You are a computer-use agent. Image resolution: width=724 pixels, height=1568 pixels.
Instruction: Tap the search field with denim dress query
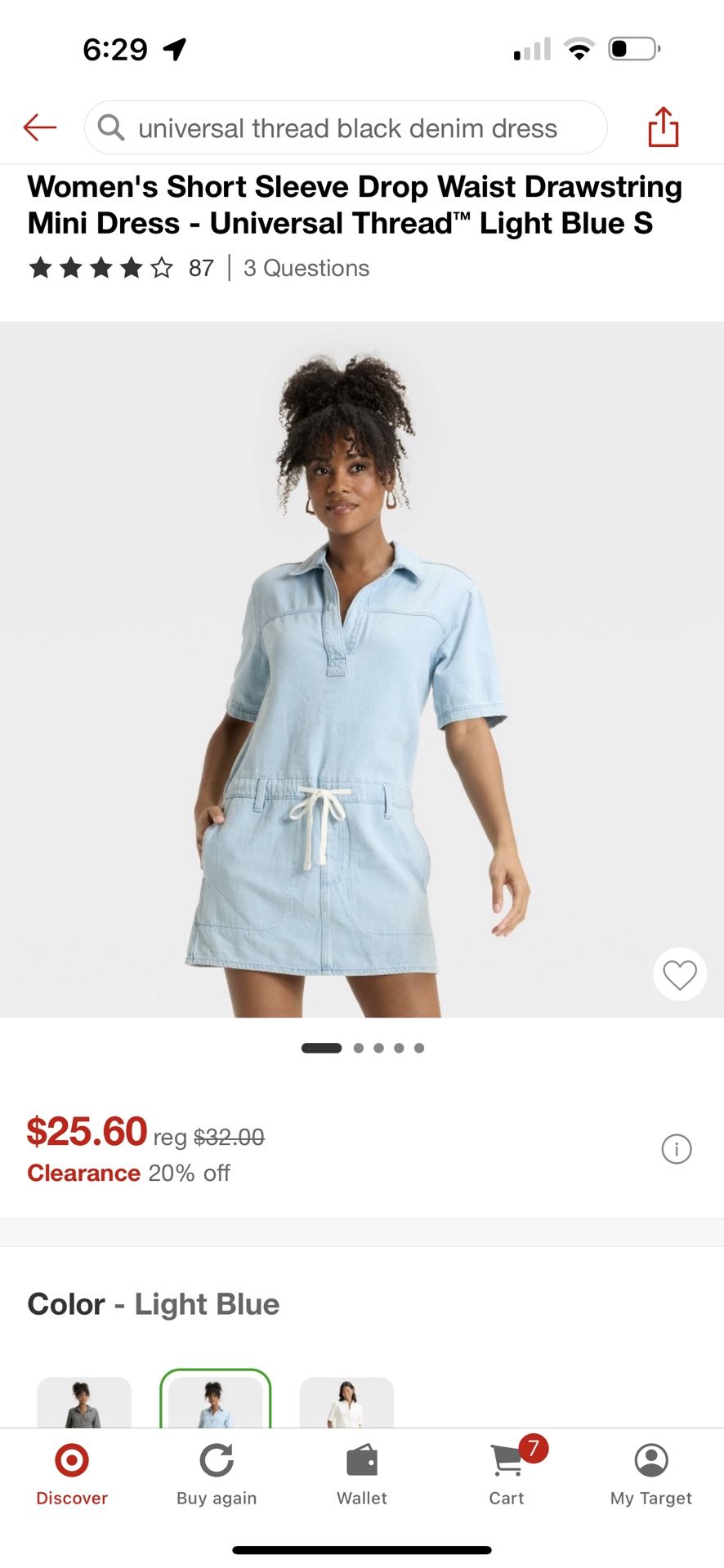click(x=346, y=128)
